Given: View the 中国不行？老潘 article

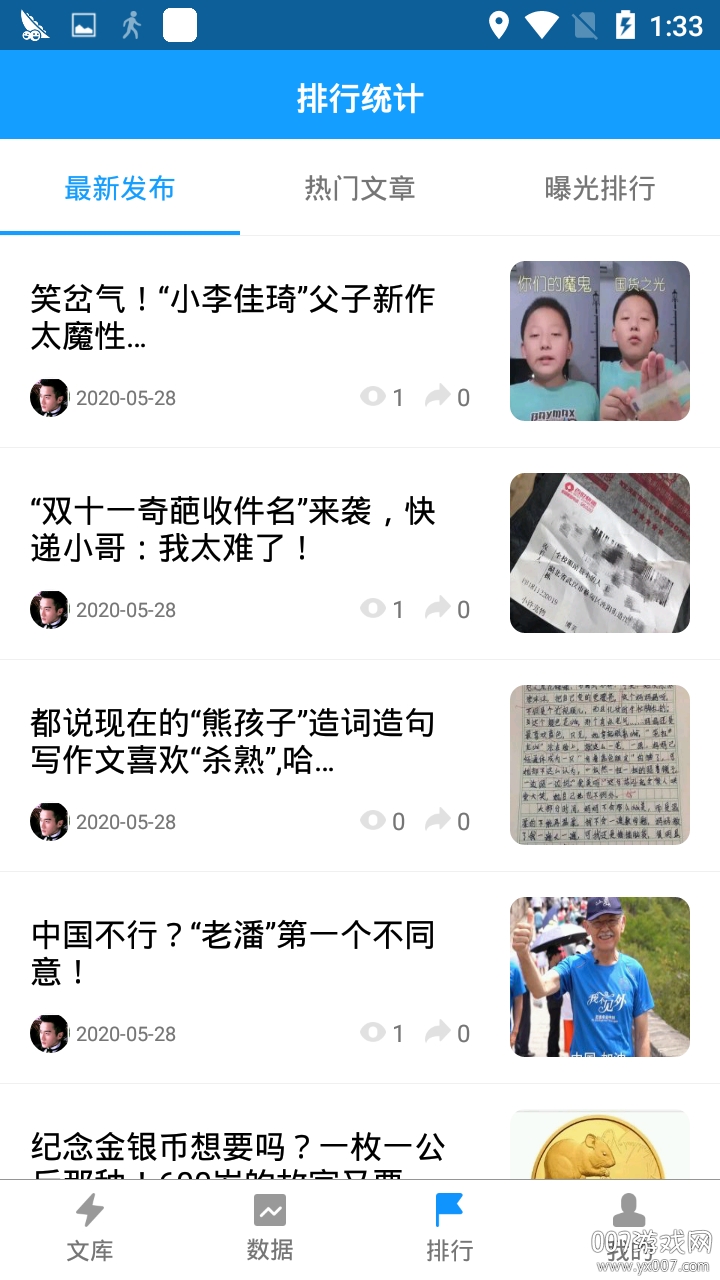Looking at the screenshot, I should 232,954.
